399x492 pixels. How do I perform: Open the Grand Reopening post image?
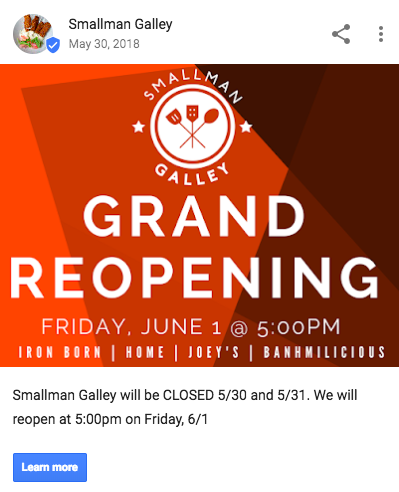[199, 215]
